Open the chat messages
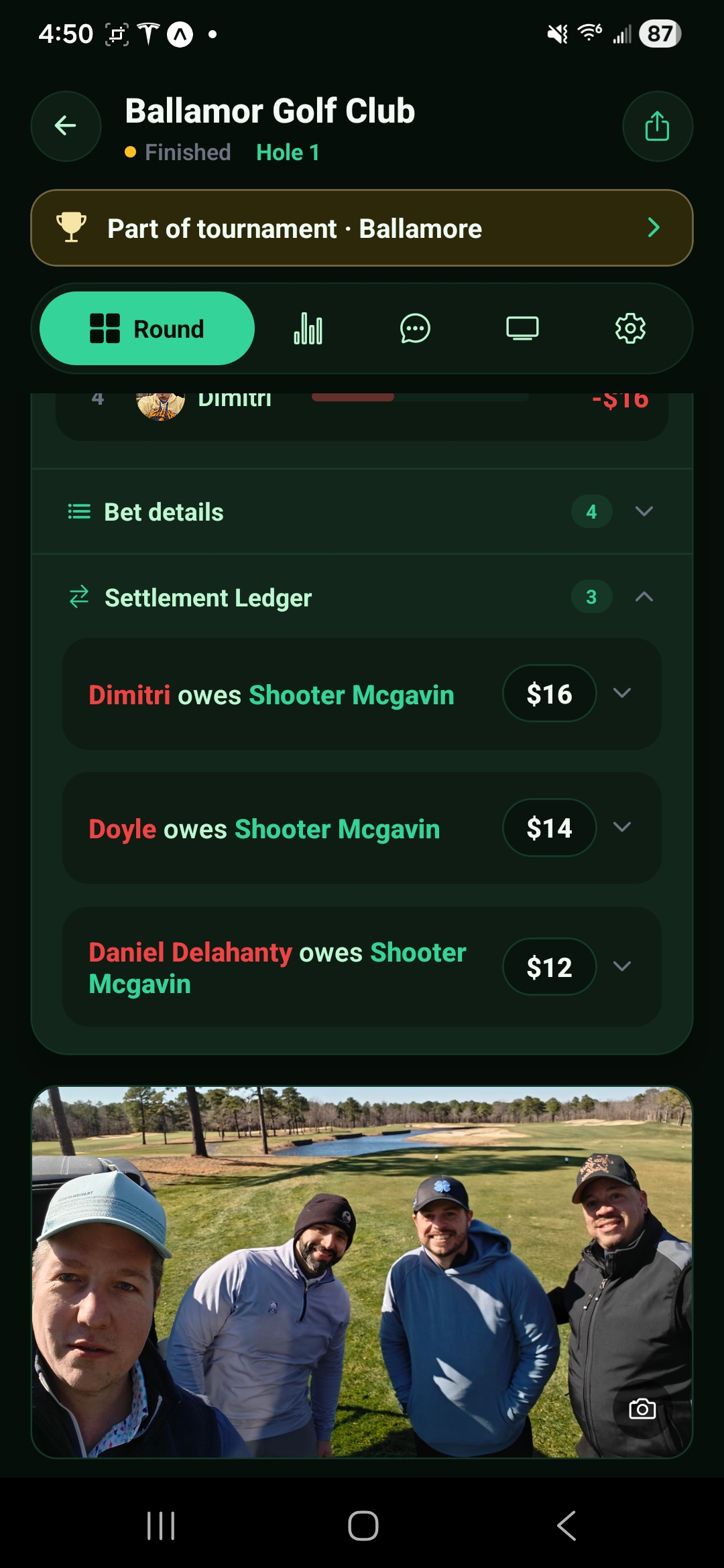Screen dimensions: 724x1568 (x=415, y=328)
